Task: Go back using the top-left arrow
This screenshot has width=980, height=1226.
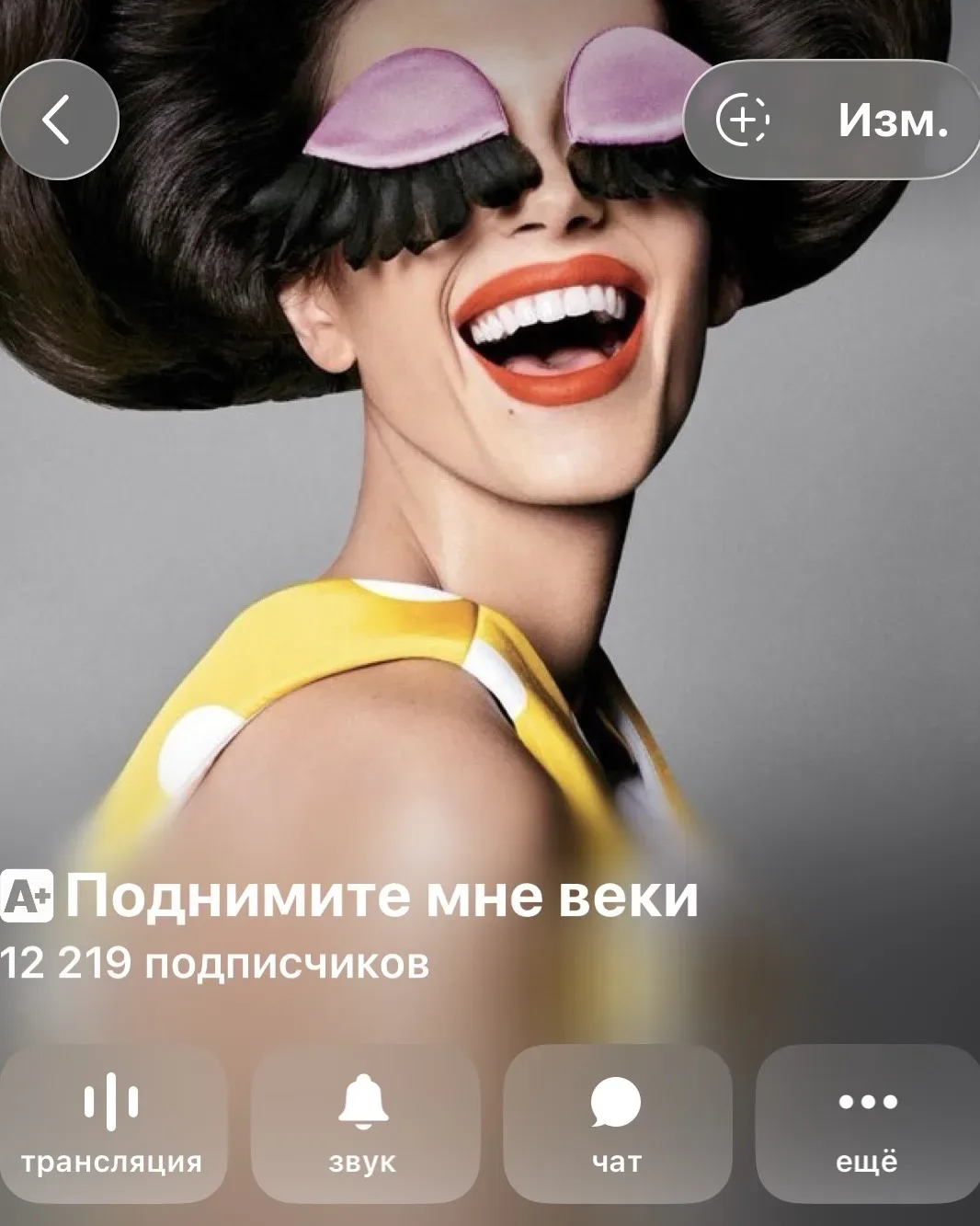Action: point(57,120)
